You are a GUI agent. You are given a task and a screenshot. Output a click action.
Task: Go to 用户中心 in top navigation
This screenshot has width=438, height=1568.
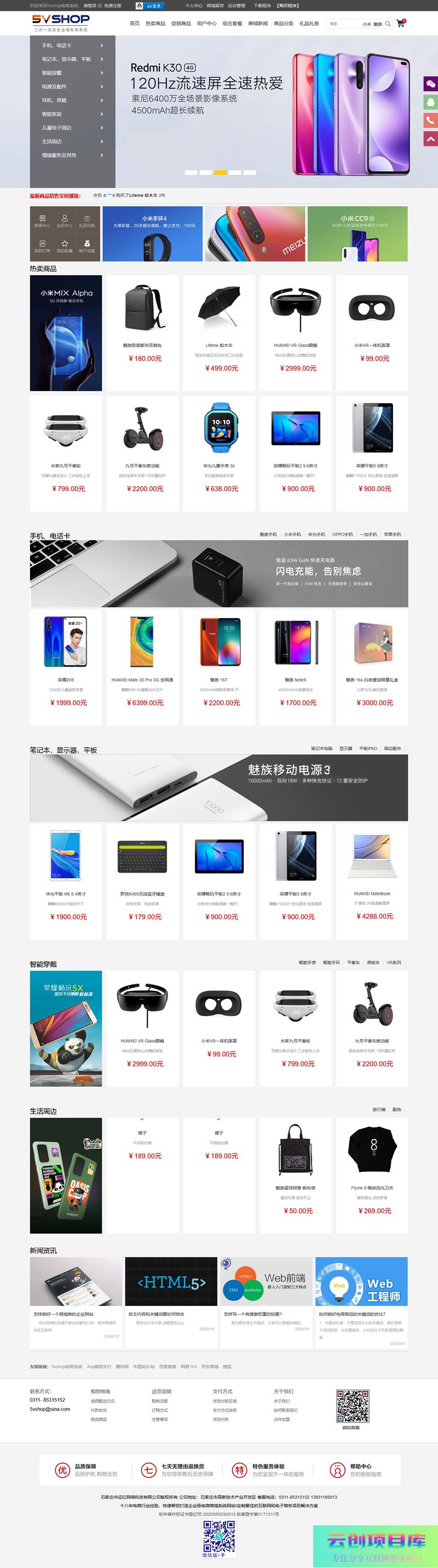click(x=206, y=24)
